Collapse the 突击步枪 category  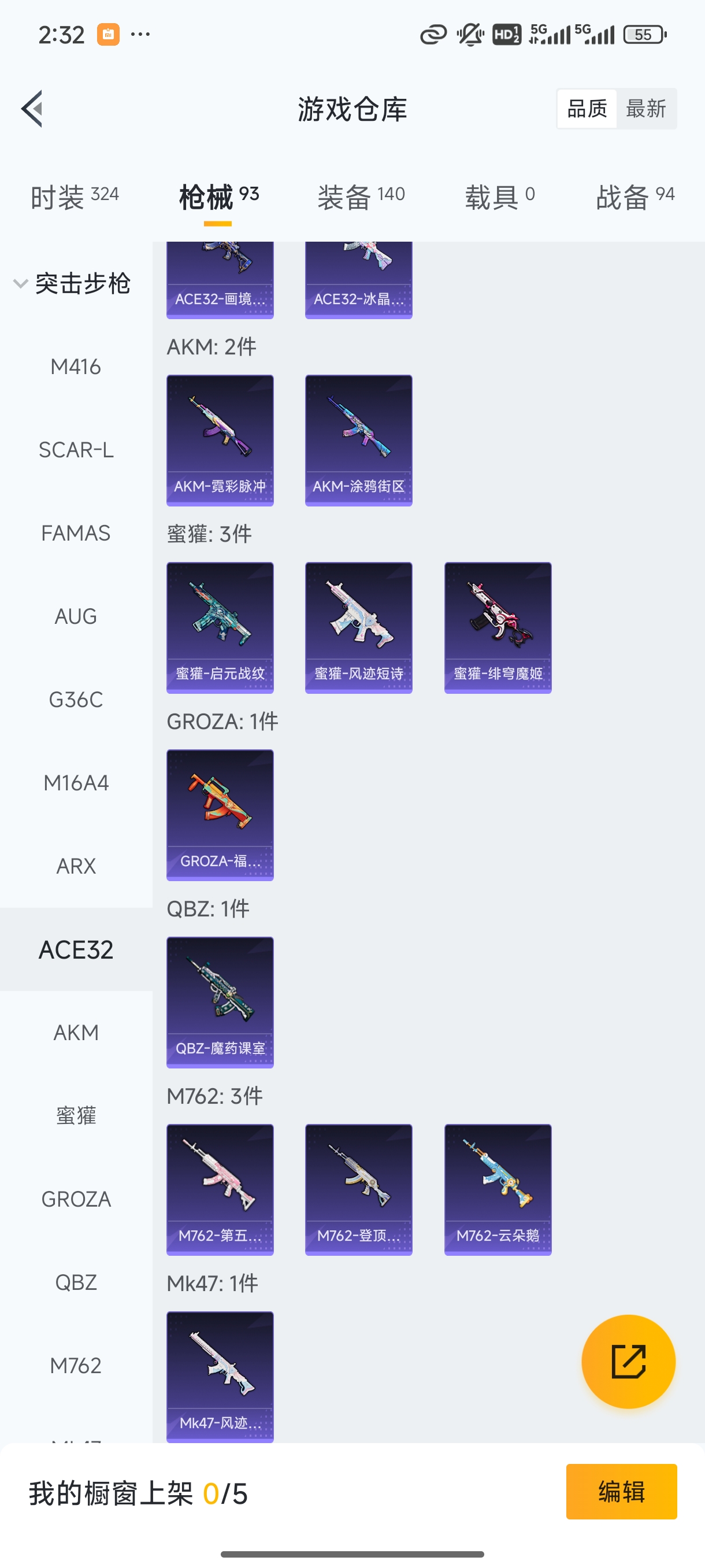click(x=72, y=284)
